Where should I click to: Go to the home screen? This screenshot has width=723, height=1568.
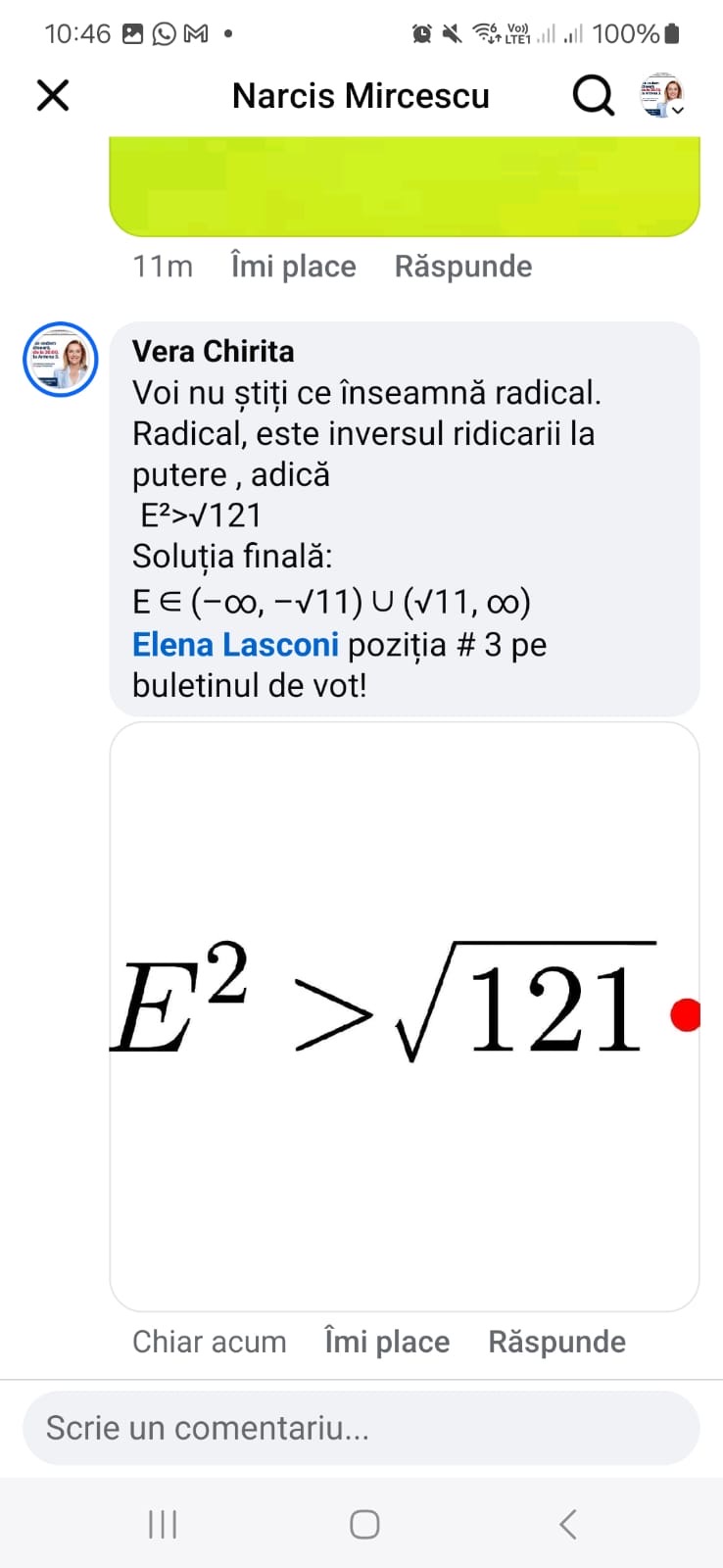(364, 1524)
